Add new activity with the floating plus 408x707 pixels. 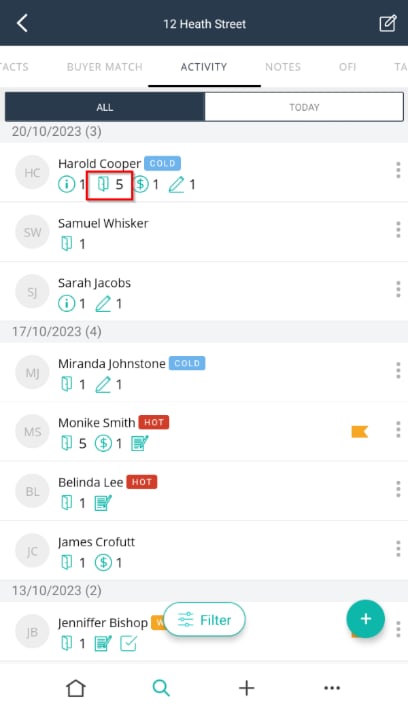366,619
